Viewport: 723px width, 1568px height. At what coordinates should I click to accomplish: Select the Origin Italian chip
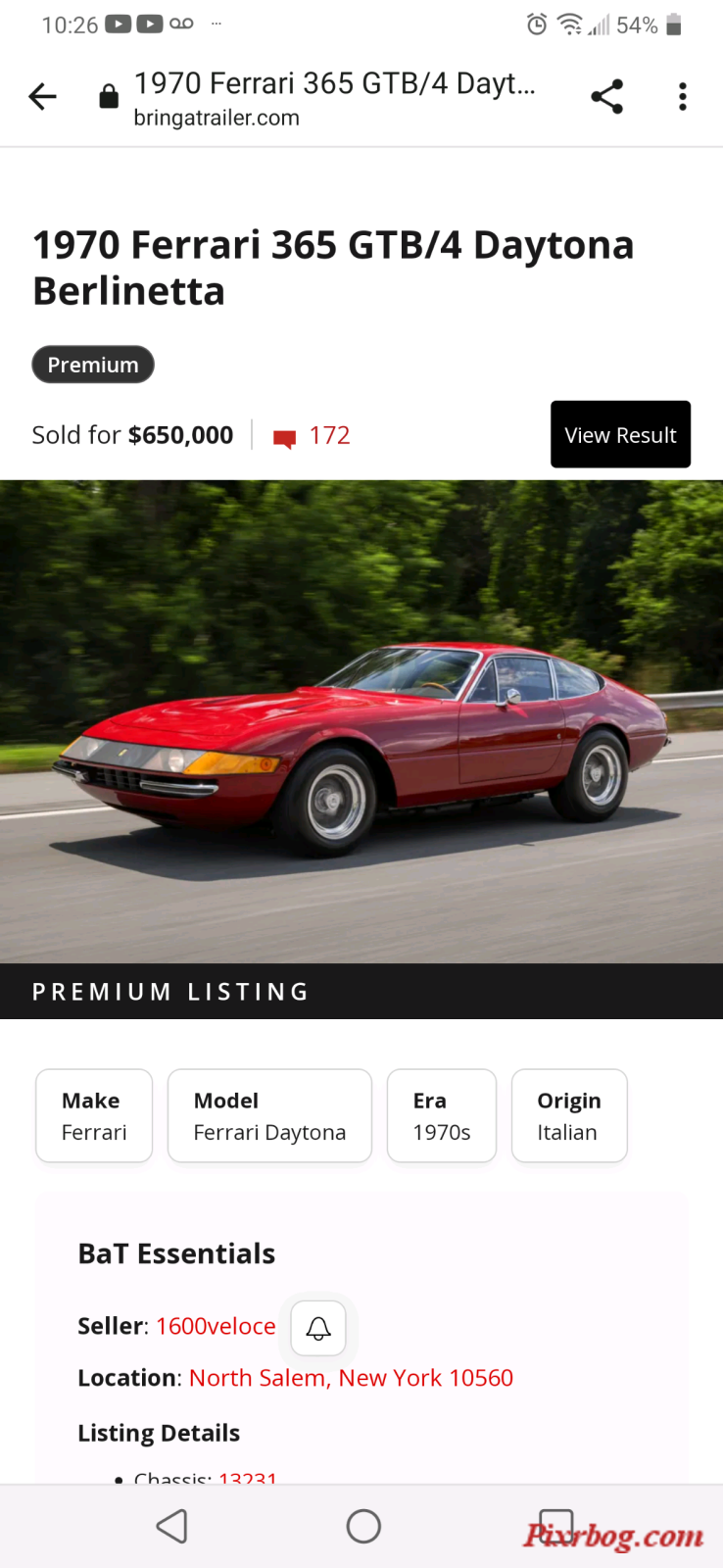(x=568, y=1115)
